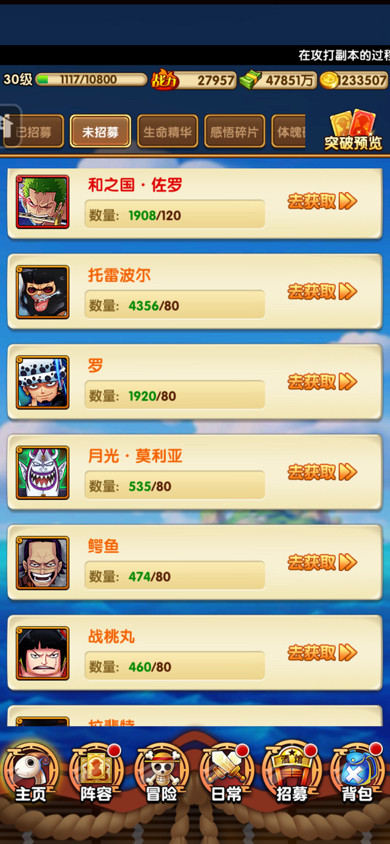Open the 感悟碎片 tab

click(235, 131)
